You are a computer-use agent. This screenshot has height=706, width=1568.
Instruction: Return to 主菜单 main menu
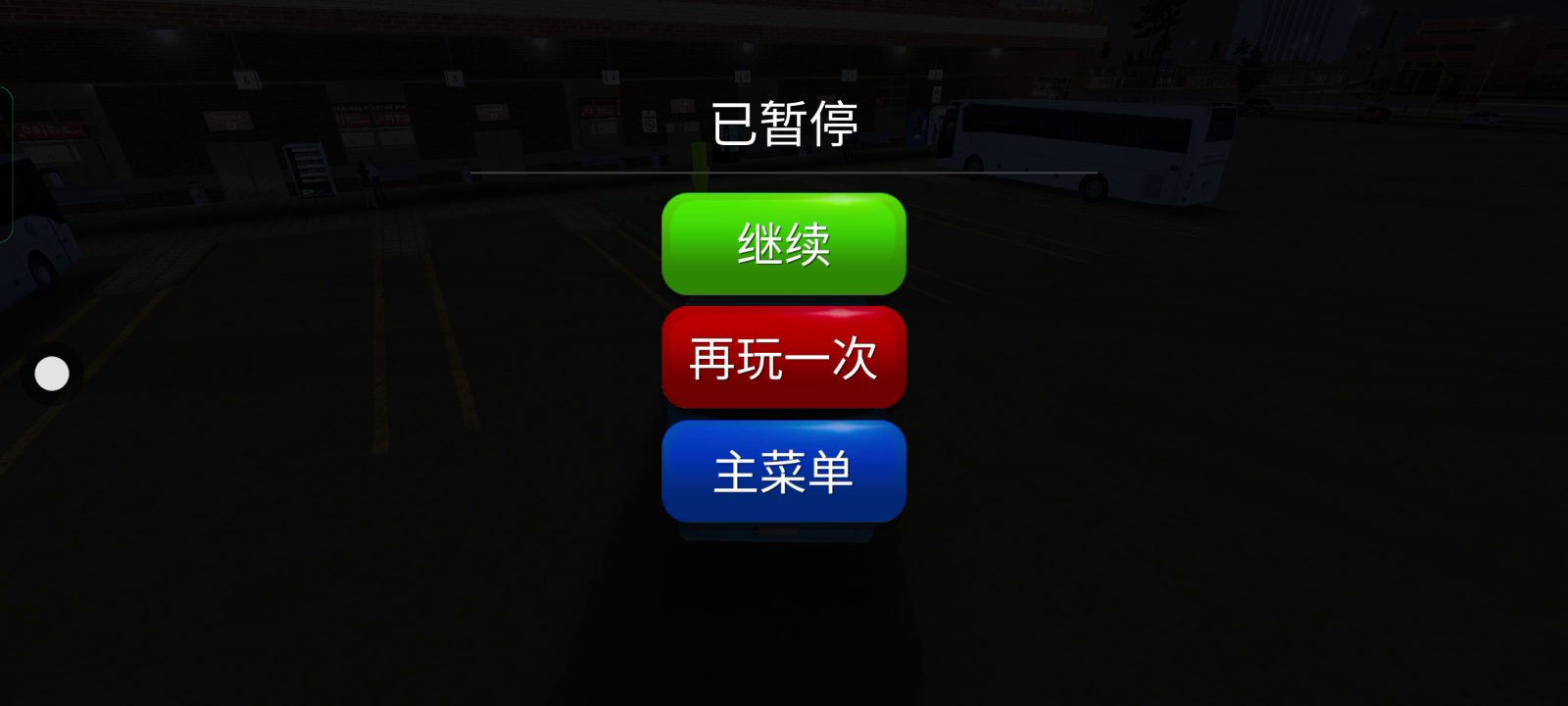[783, 472]
